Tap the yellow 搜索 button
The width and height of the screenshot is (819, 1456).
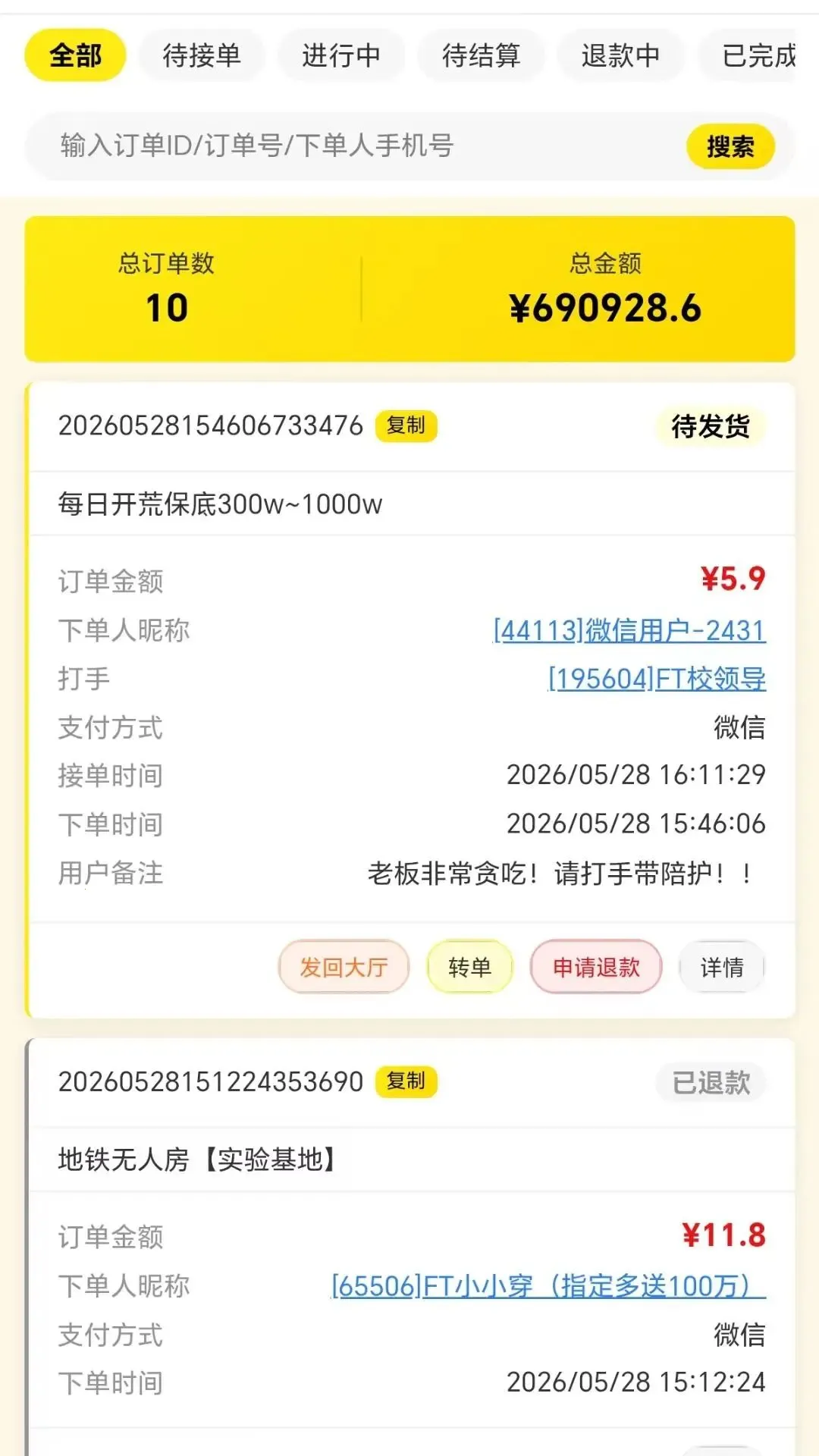730,146
